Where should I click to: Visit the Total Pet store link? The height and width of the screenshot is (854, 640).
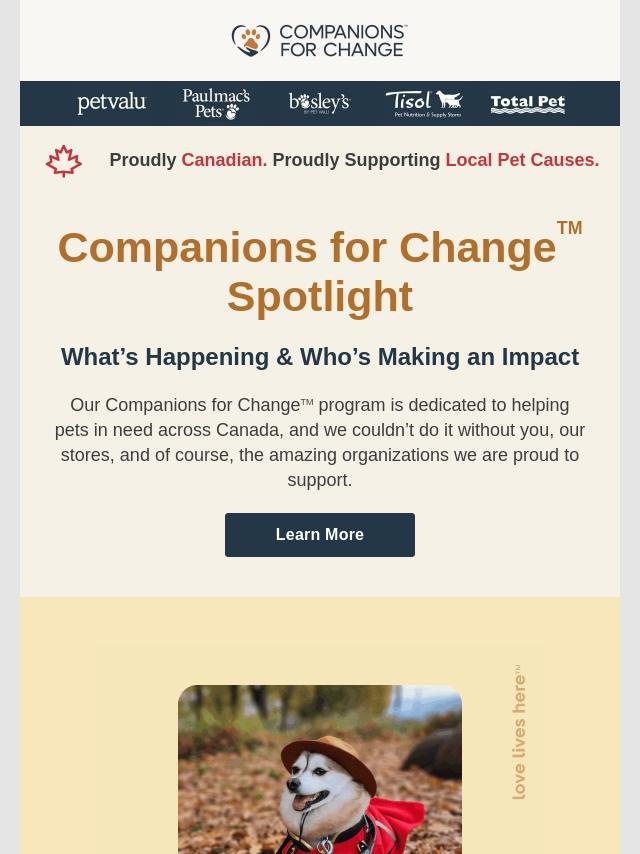click(x=528, y=103)
